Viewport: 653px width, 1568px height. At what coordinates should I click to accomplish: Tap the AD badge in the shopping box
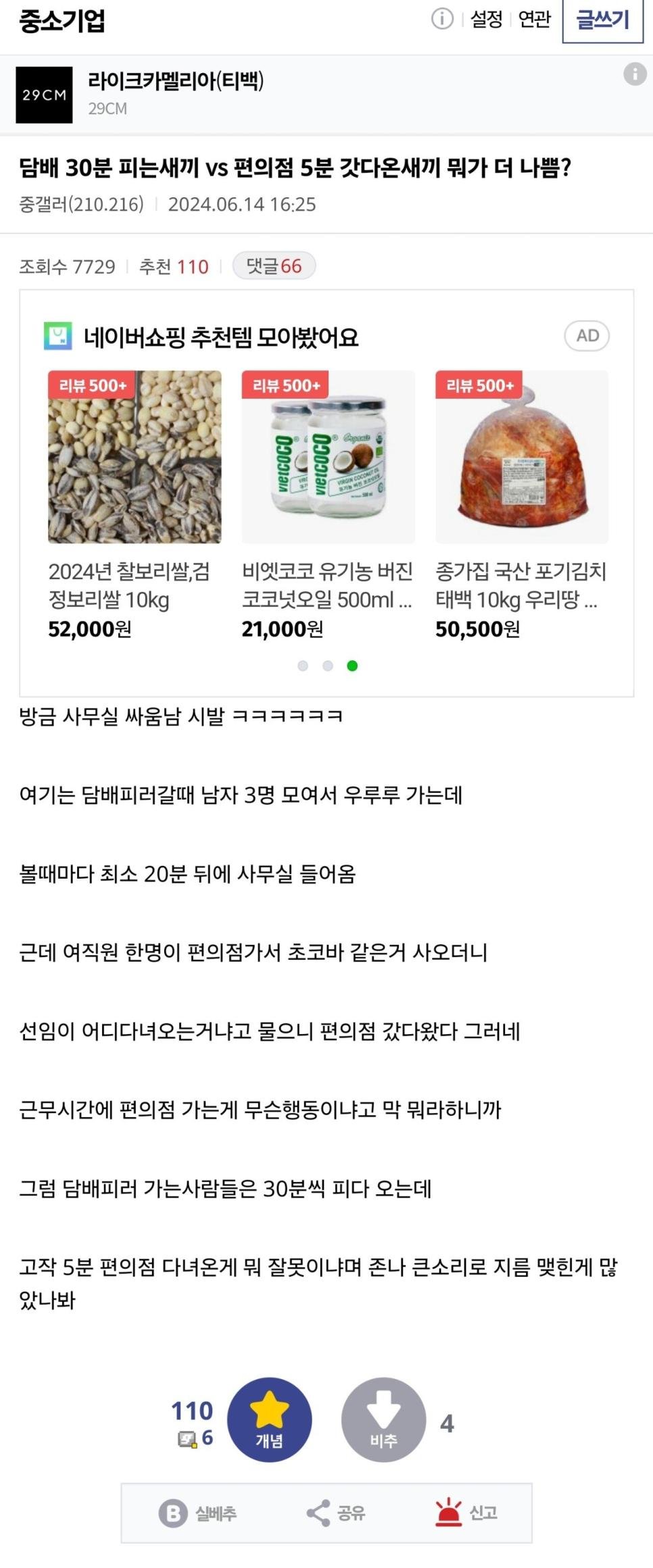click(x=587, y=336)
